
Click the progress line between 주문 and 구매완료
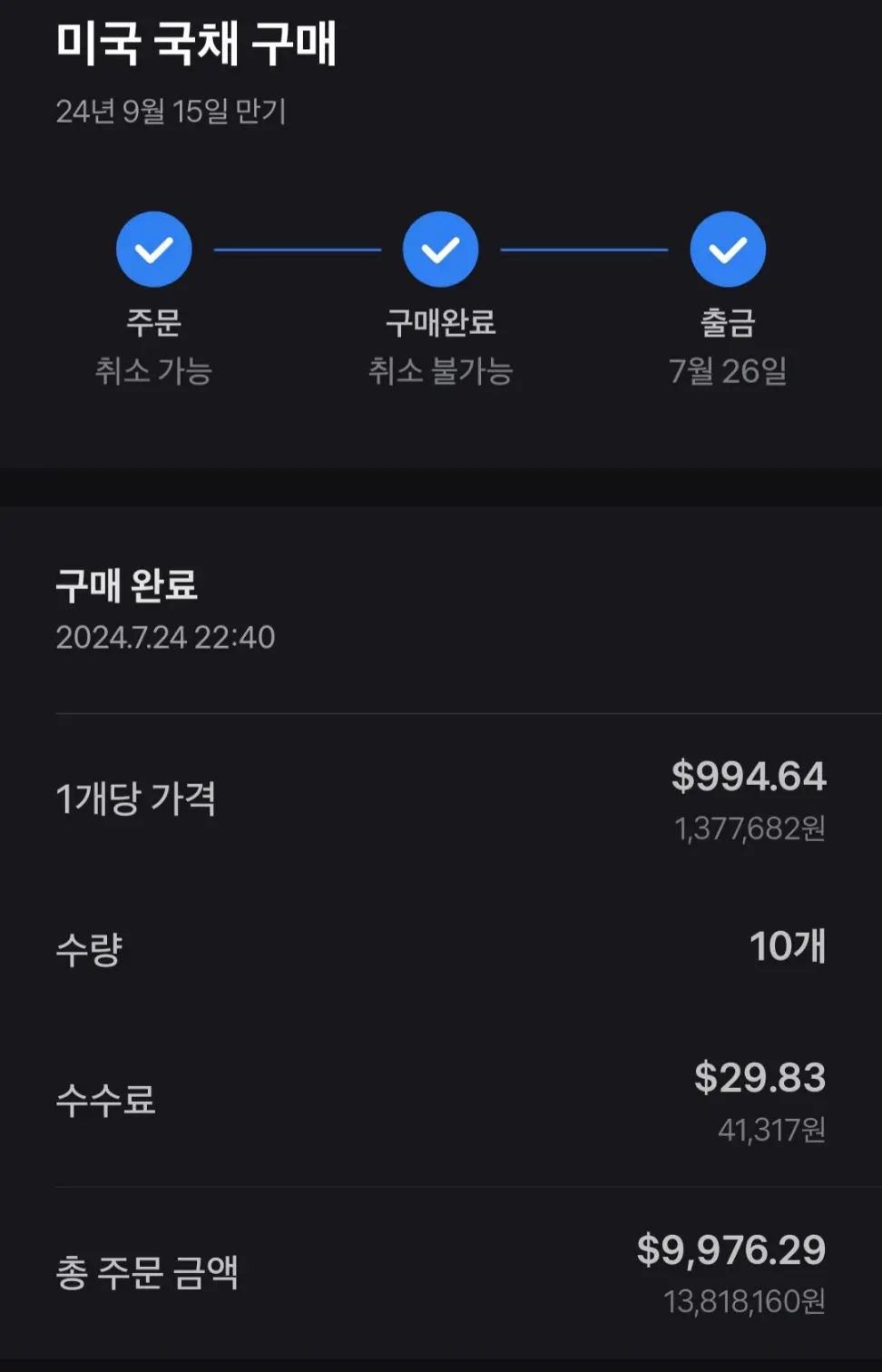(298, 248)
